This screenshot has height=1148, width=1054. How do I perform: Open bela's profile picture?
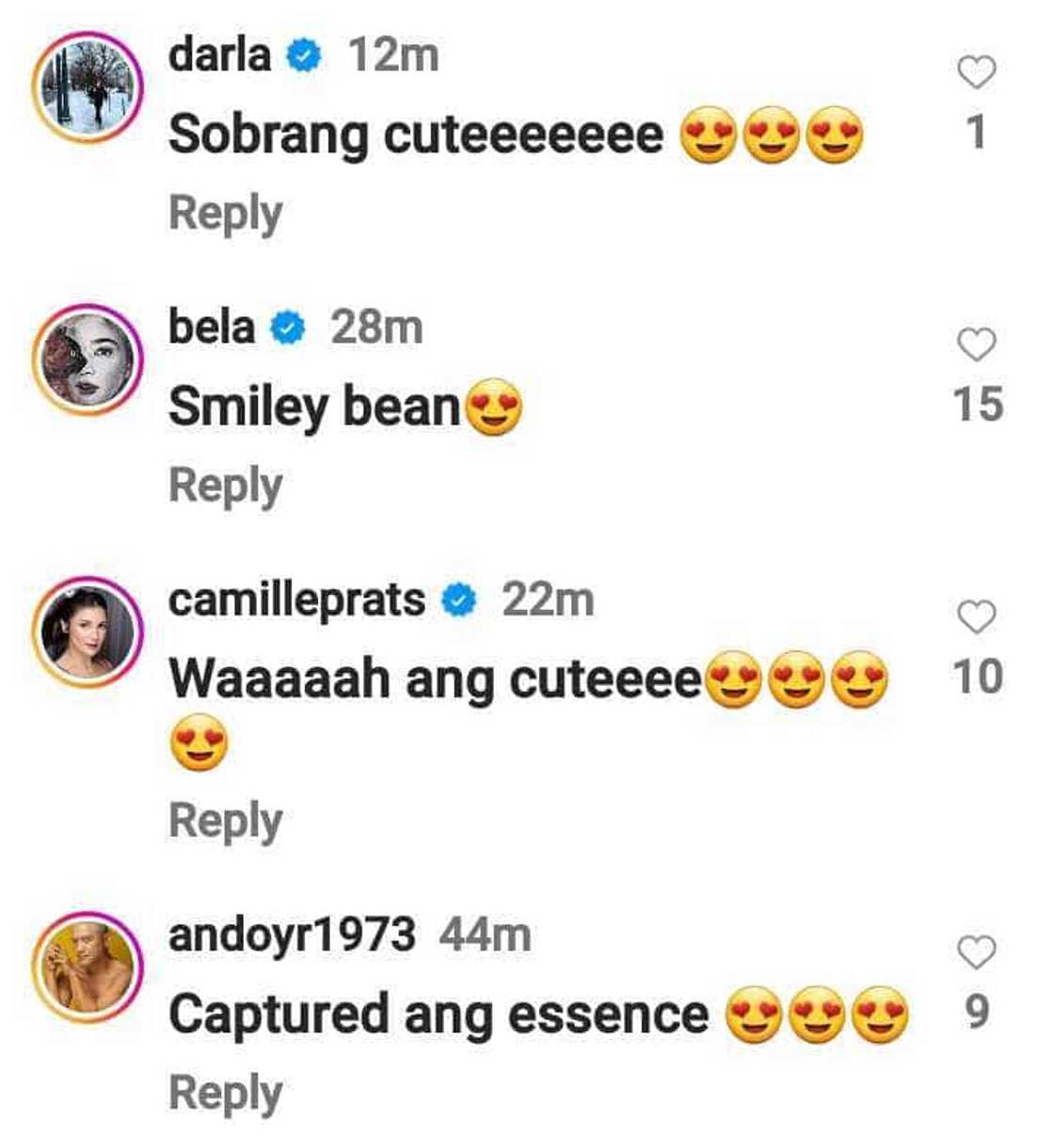(x=88, y=359)
